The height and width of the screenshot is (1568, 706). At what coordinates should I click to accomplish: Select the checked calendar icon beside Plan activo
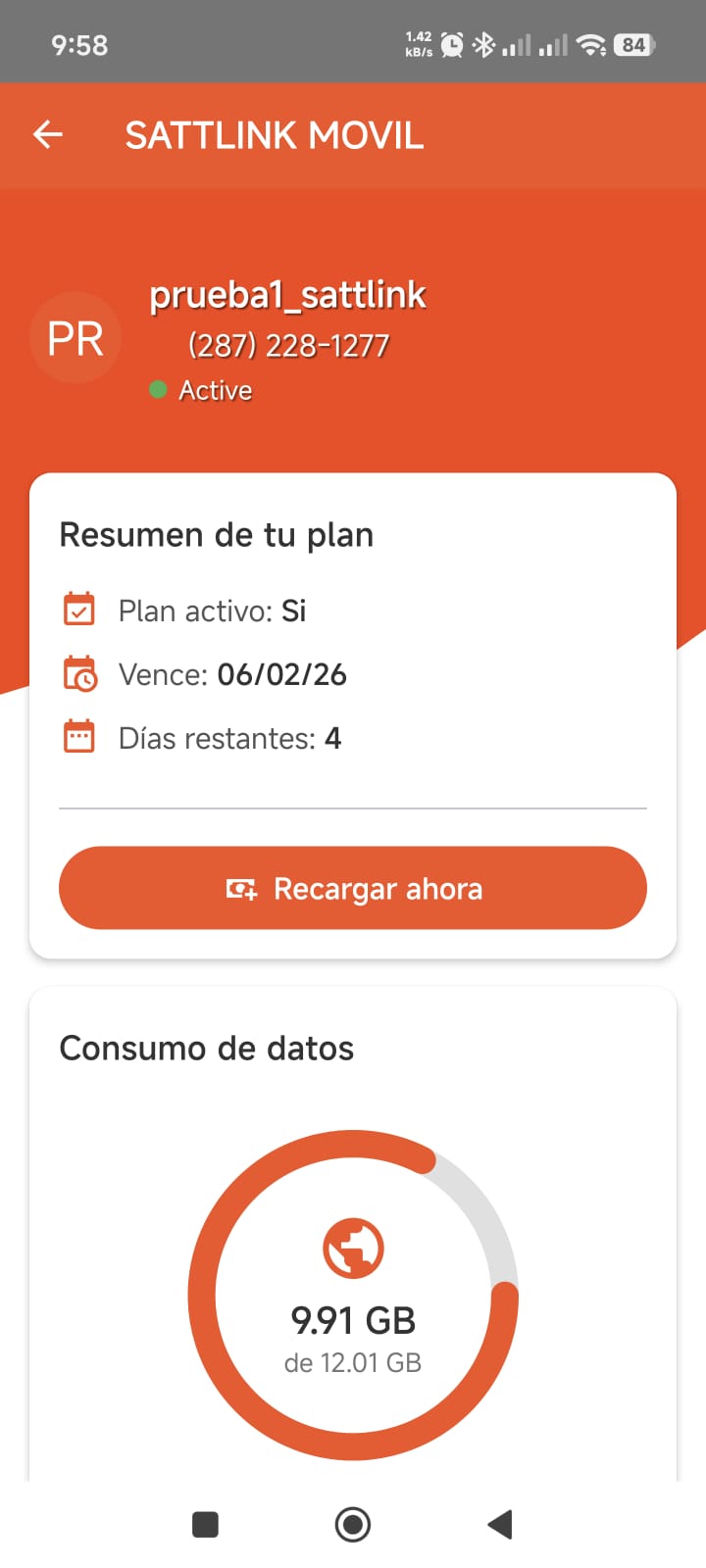pyautogui.click(x=79, y=609)
